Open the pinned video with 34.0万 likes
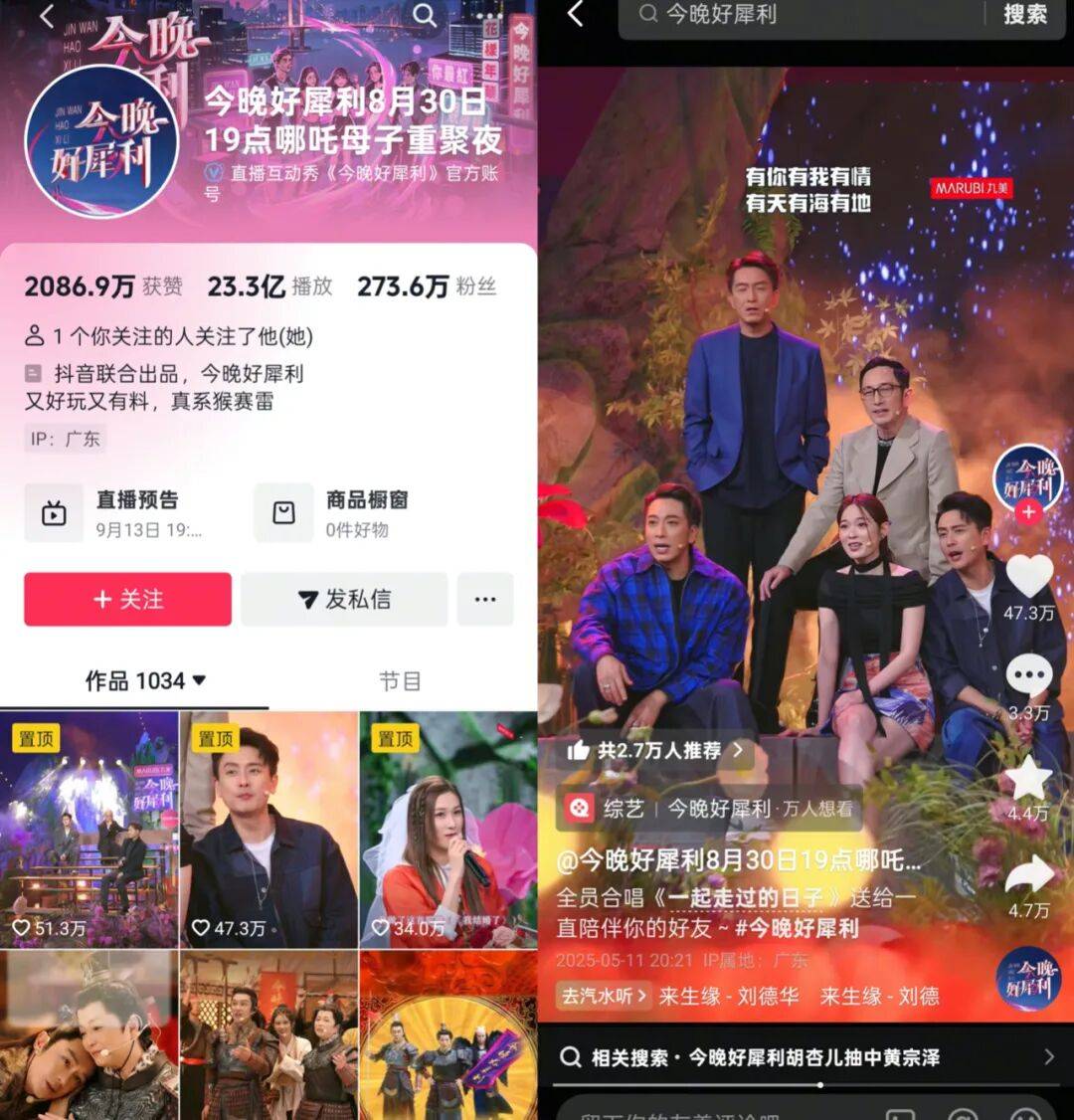Image resolution: width=1074 pixels, height=1120 pixels. pyautogui.click(x=447, y=830)
